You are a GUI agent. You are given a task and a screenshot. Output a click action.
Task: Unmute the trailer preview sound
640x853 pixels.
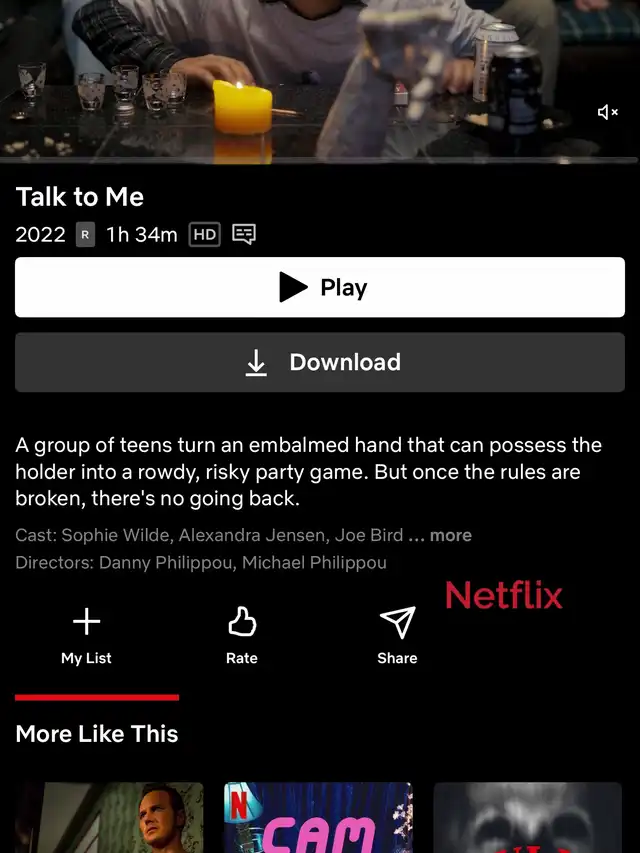(x=607, y=112)
